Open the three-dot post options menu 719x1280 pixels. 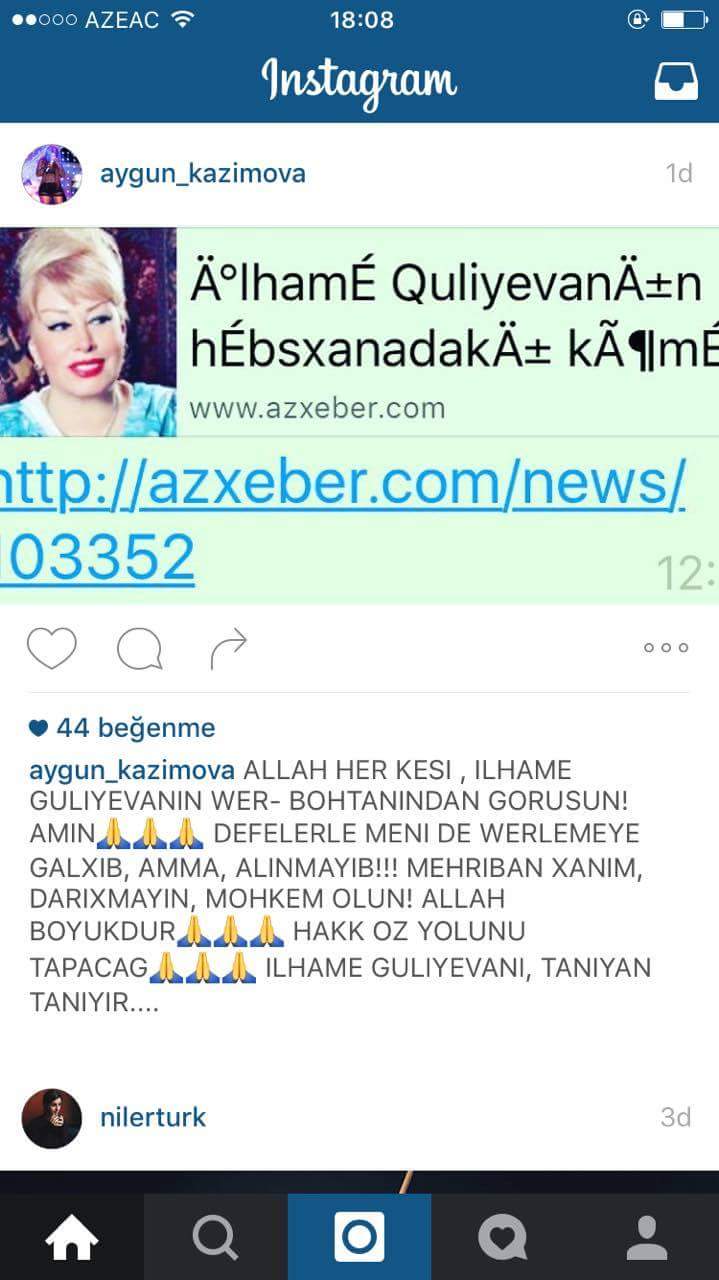point(666,648)
